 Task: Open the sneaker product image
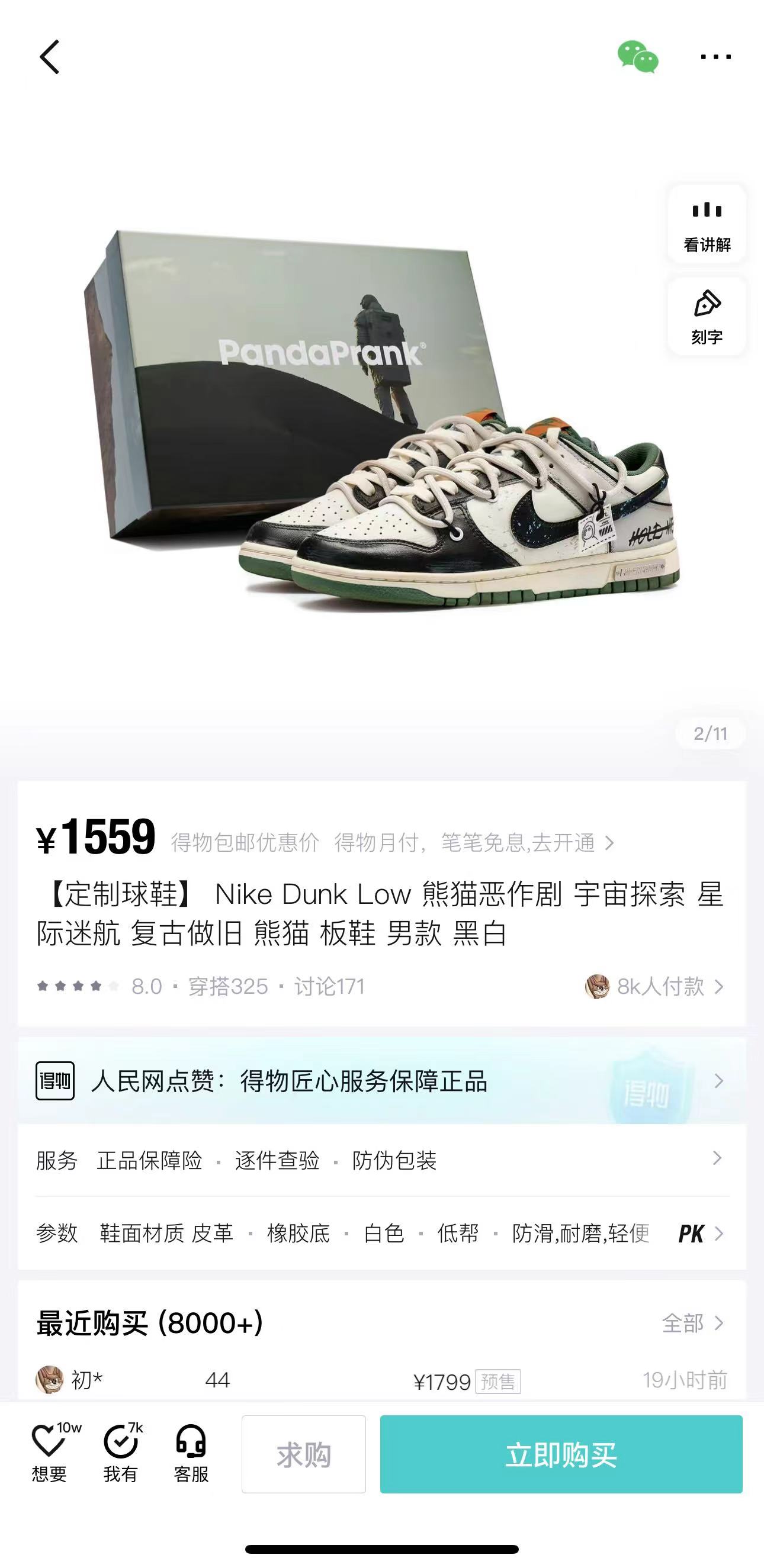(381, 420)
